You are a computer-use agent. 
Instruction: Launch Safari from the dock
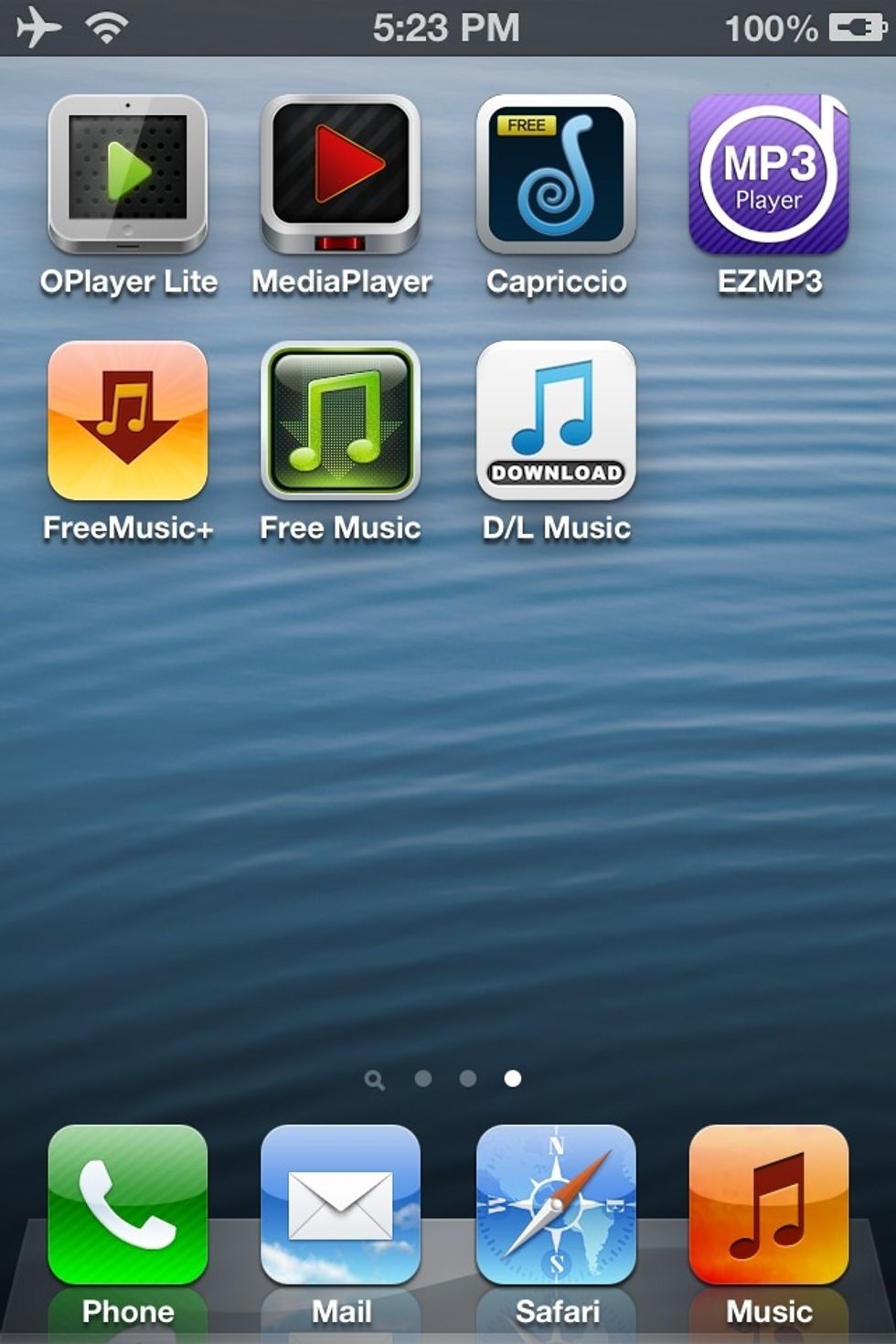[556, 1205]
